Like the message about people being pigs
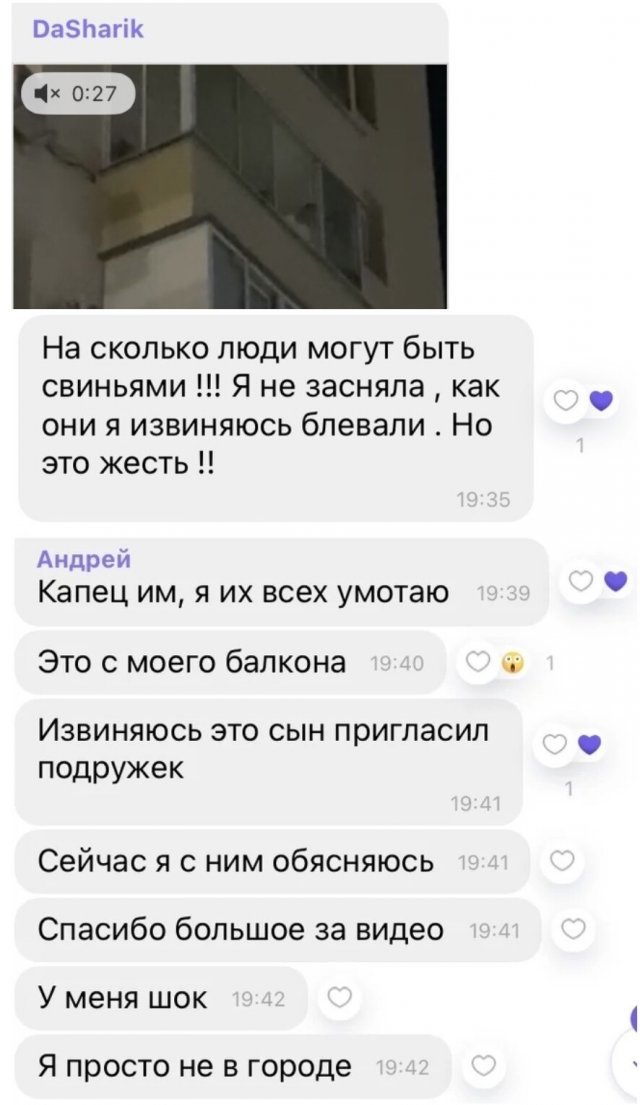This screenshot has height=1105, width=640. 565,402
